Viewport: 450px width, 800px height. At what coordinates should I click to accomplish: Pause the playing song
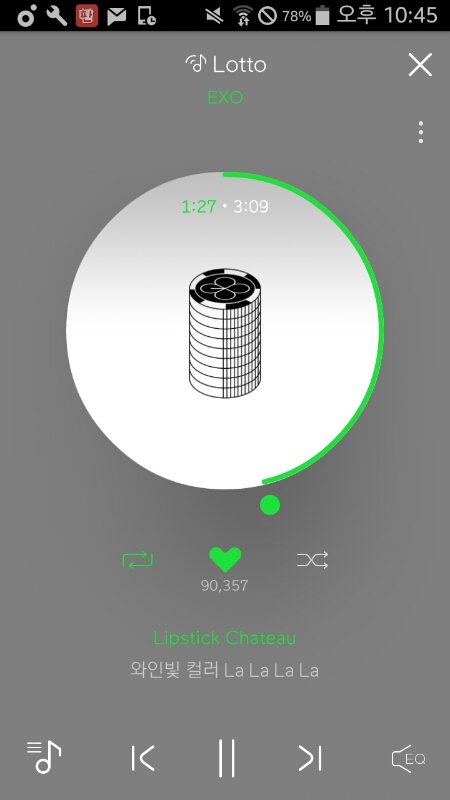tap(226, 758)
